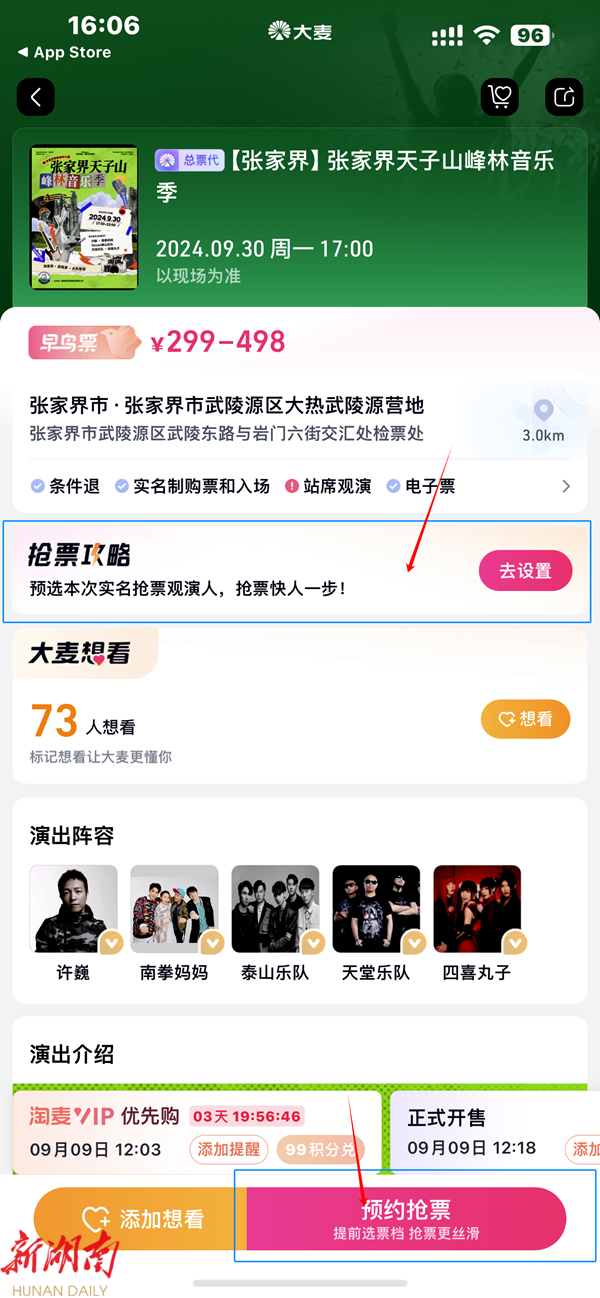Go back using the top-left arrow
600x1298 pixels.
[36, 97]
